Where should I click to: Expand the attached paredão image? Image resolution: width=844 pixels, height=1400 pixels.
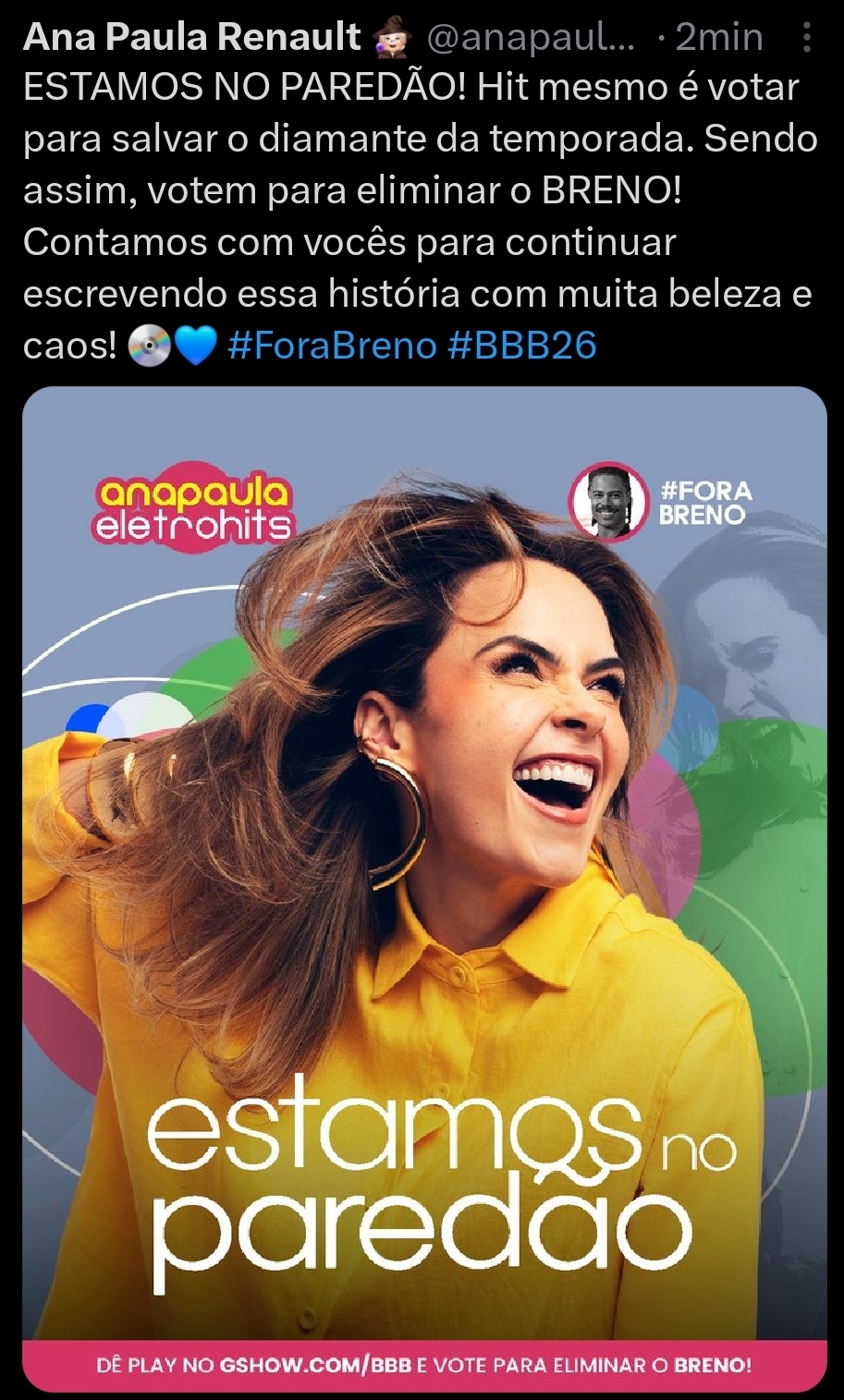tap(424, 887)
